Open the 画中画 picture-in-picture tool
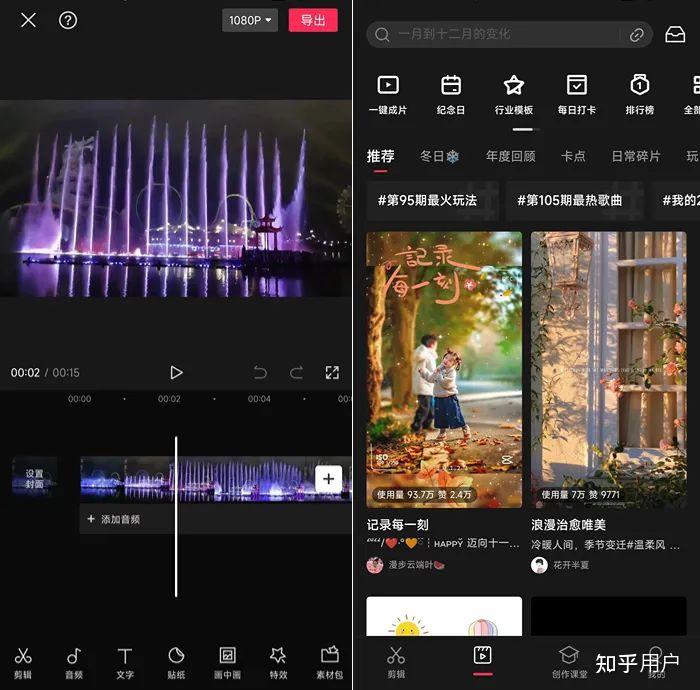Screen dimensions: 700x690 coord(228,663)
